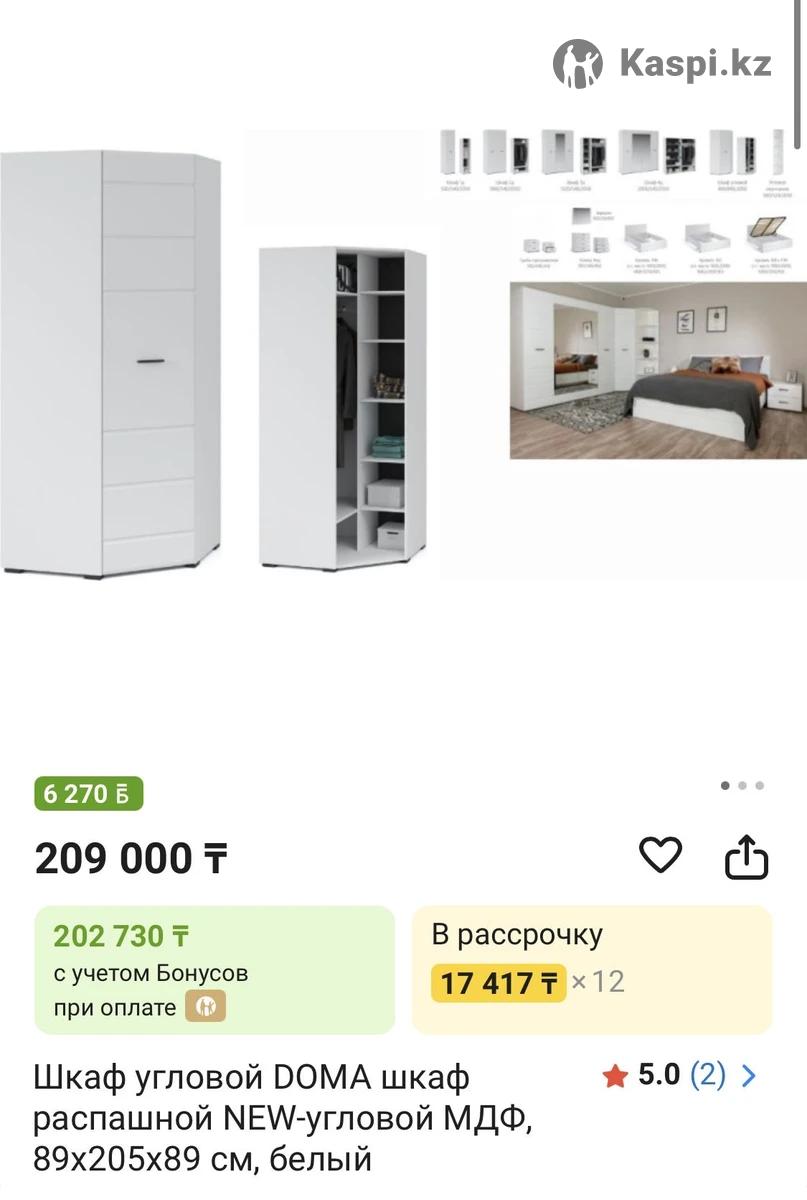Viewport: 807px width, 1200px height.
Task: View the 202 730 ₸ bonus price details
Action: click(214, 969)
